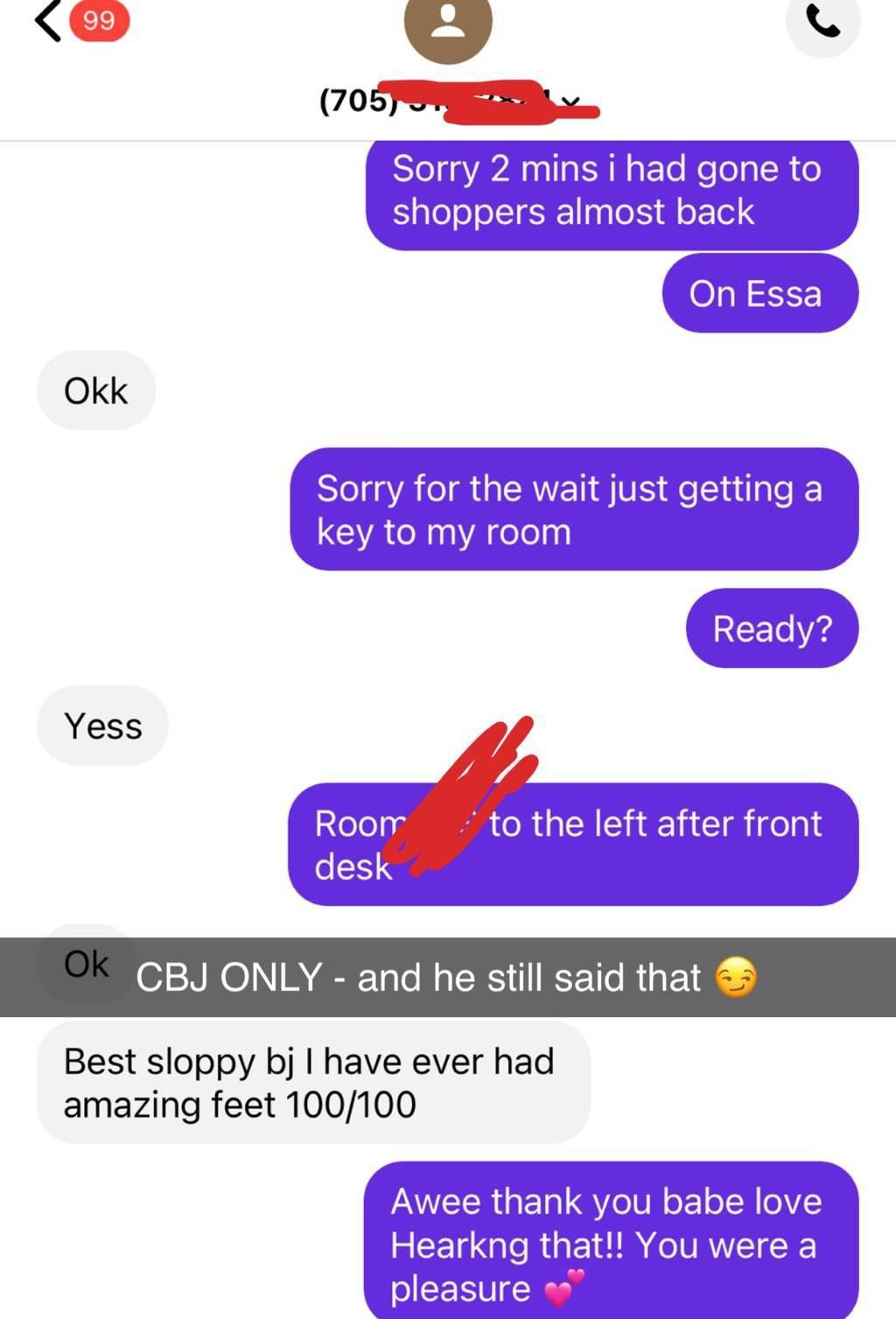Open contact details from the profile avatar

point(448,25)
